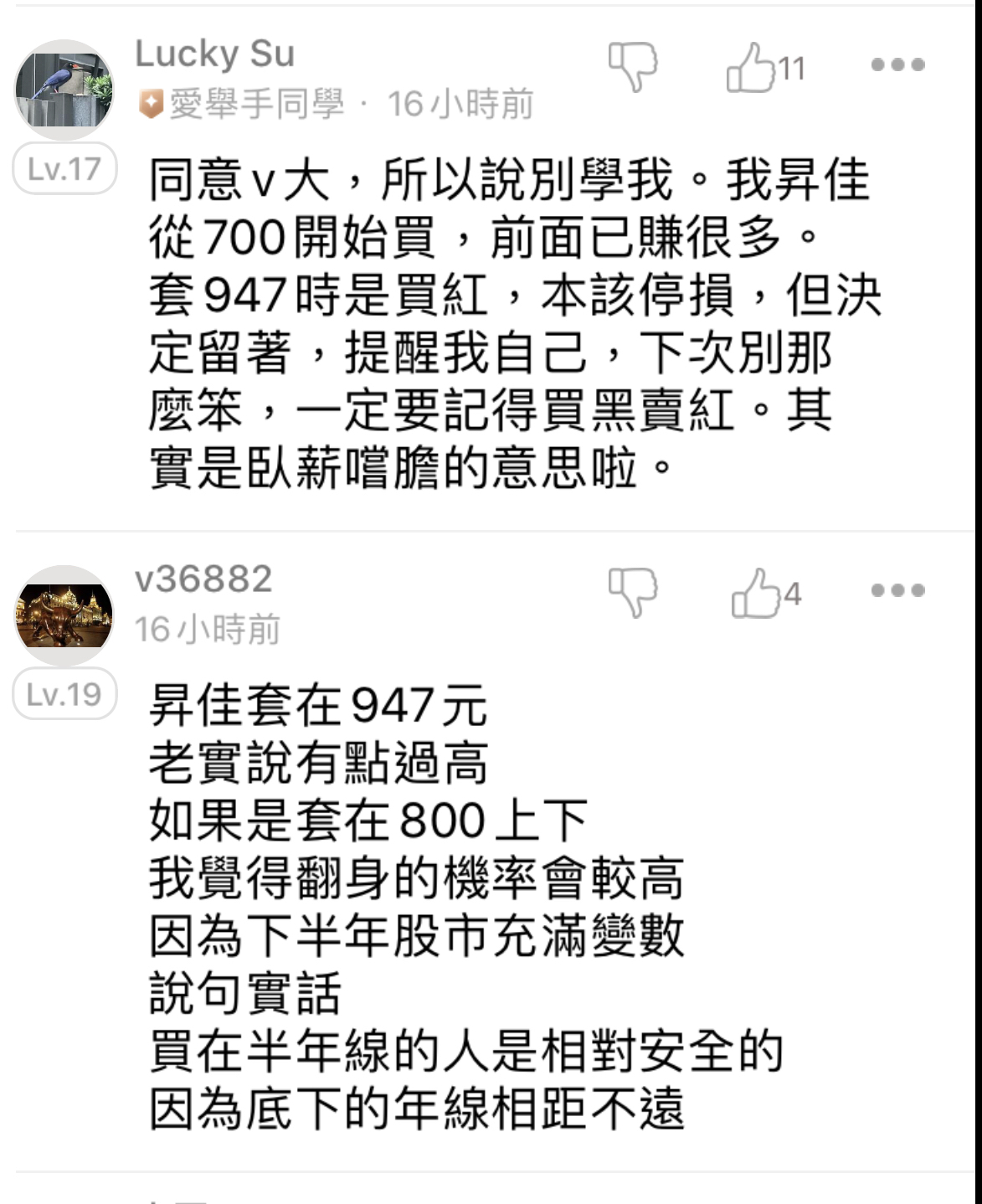This screenshot has width=982, height=1204.
Task: Open more options on Lucky Su's comment
Action: pos(897,65)
